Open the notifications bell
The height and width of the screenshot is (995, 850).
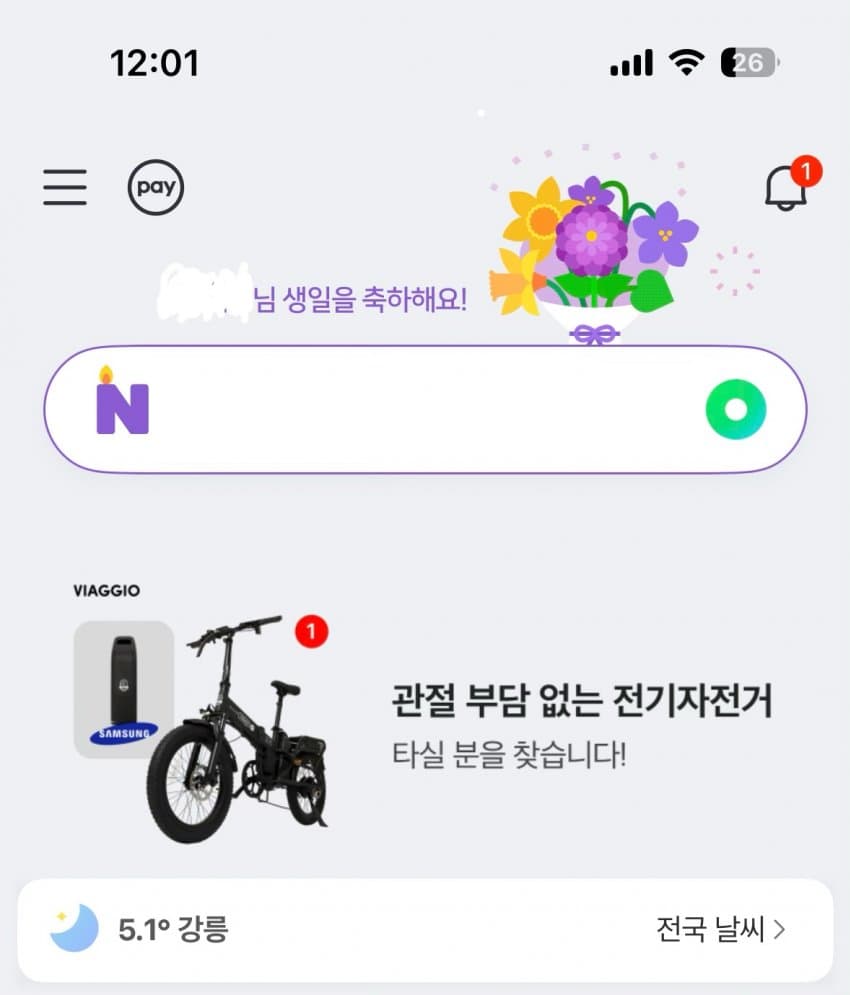pos(786,187)
